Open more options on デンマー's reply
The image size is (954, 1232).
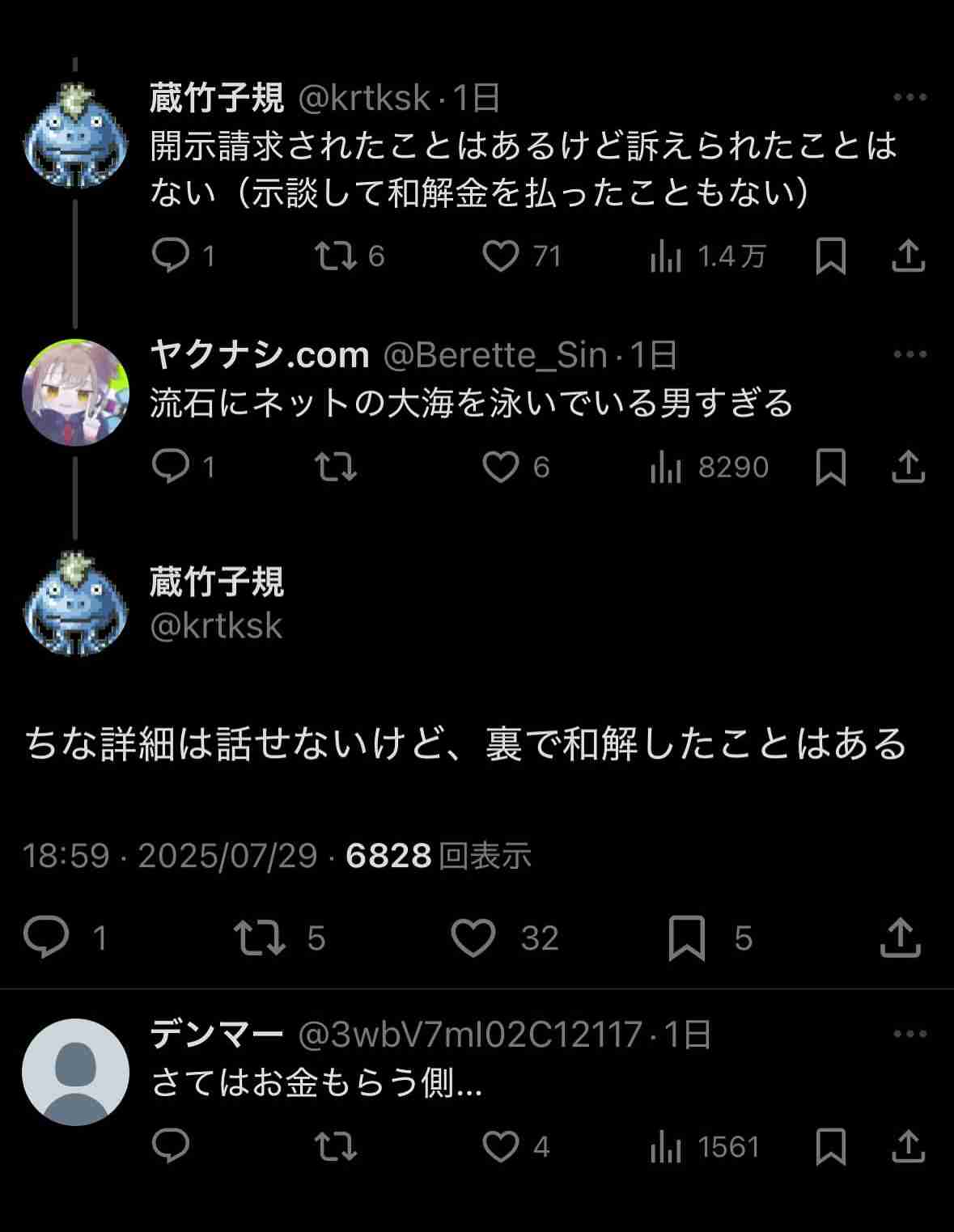tap(909, 1034)
